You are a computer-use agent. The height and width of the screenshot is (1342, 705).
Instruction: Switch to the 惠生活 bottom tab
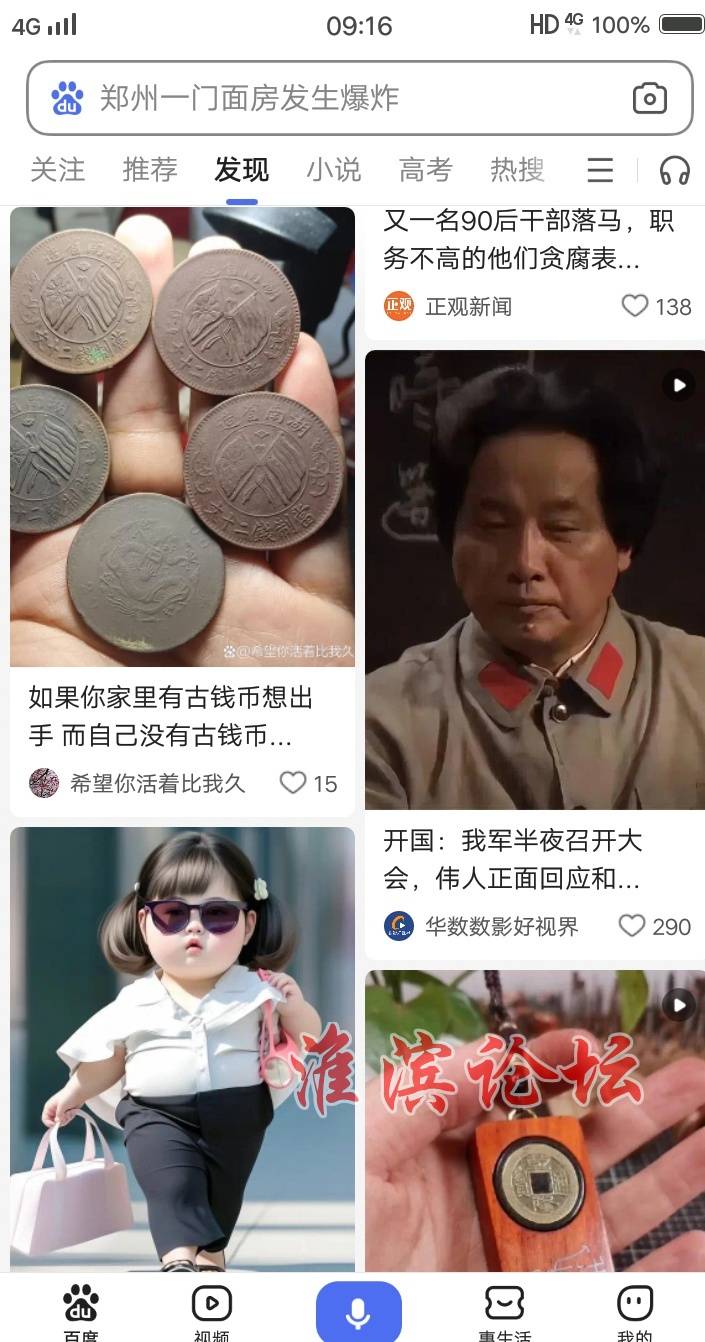(504, 1310)
